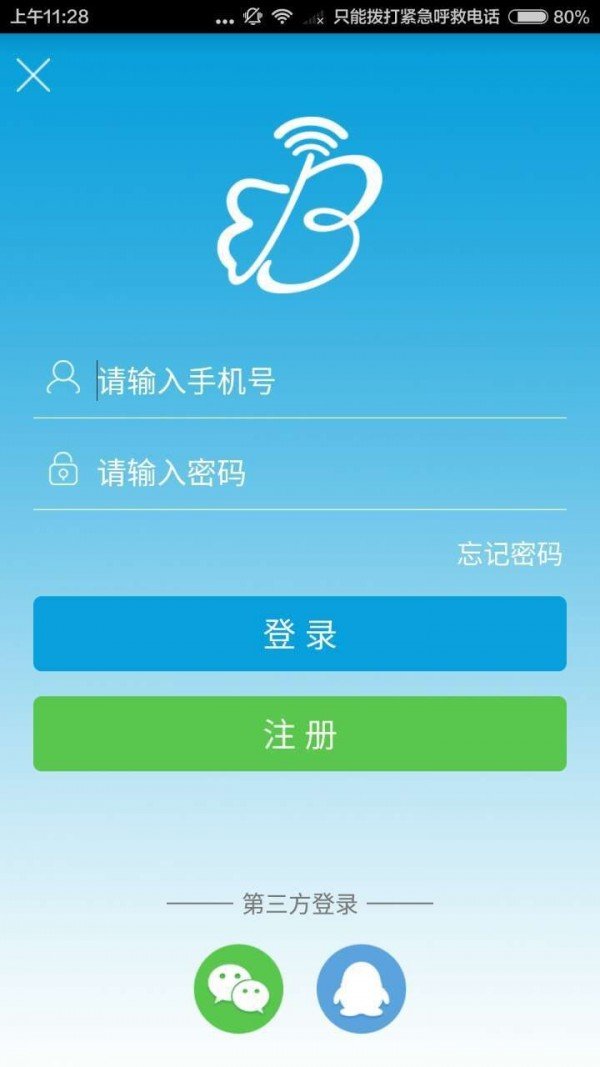Log in with QQ
Image resolution: width=600 pixels, height=1067 pixels.
click(x=361, y=989)
